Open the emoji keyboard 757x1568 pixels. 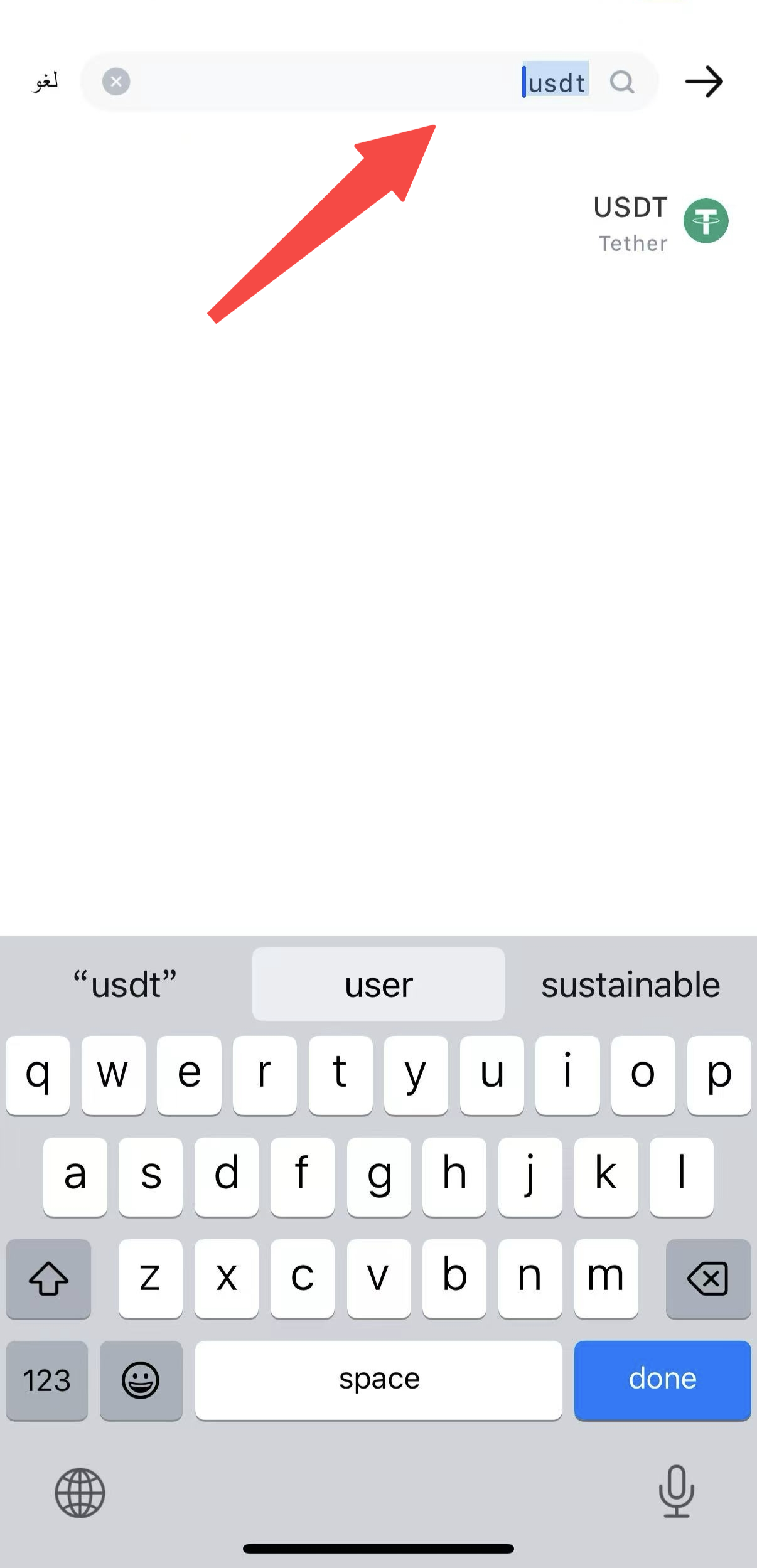coord(141,1380)
